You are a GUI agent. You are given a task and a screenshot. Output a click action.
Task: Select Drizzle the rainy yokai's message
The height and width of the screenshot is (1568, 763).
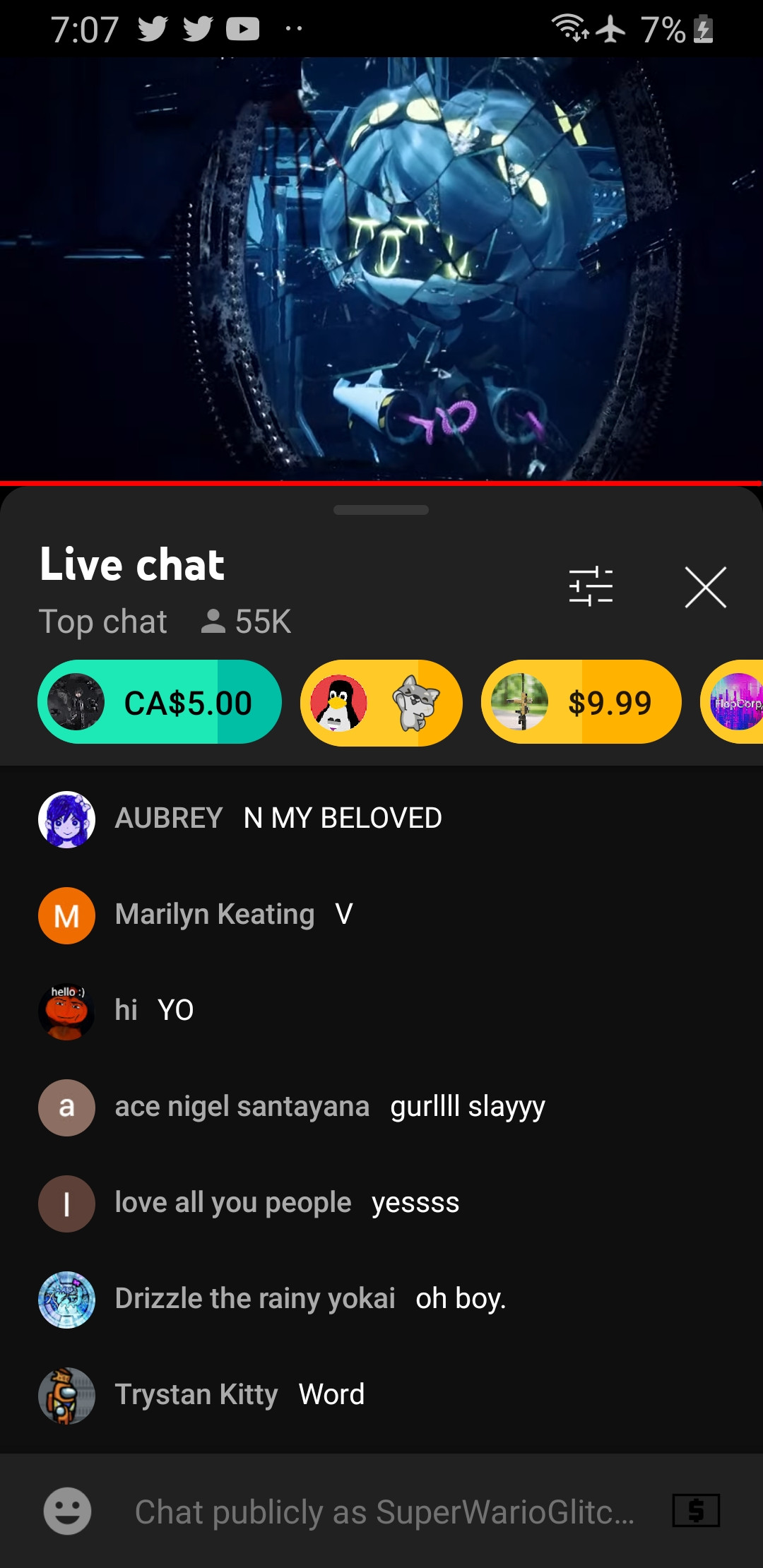pos(309,1299)
